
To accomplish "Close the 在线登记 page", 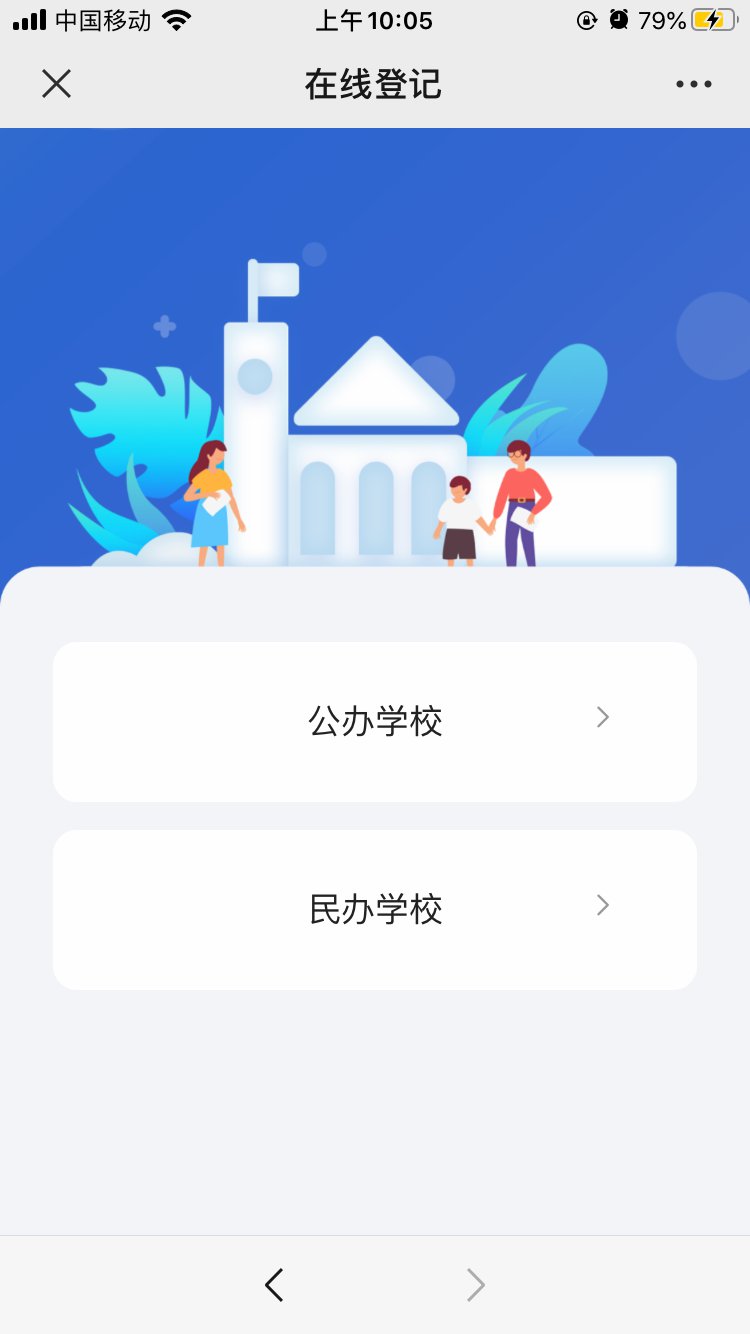I will pos(56,84).
